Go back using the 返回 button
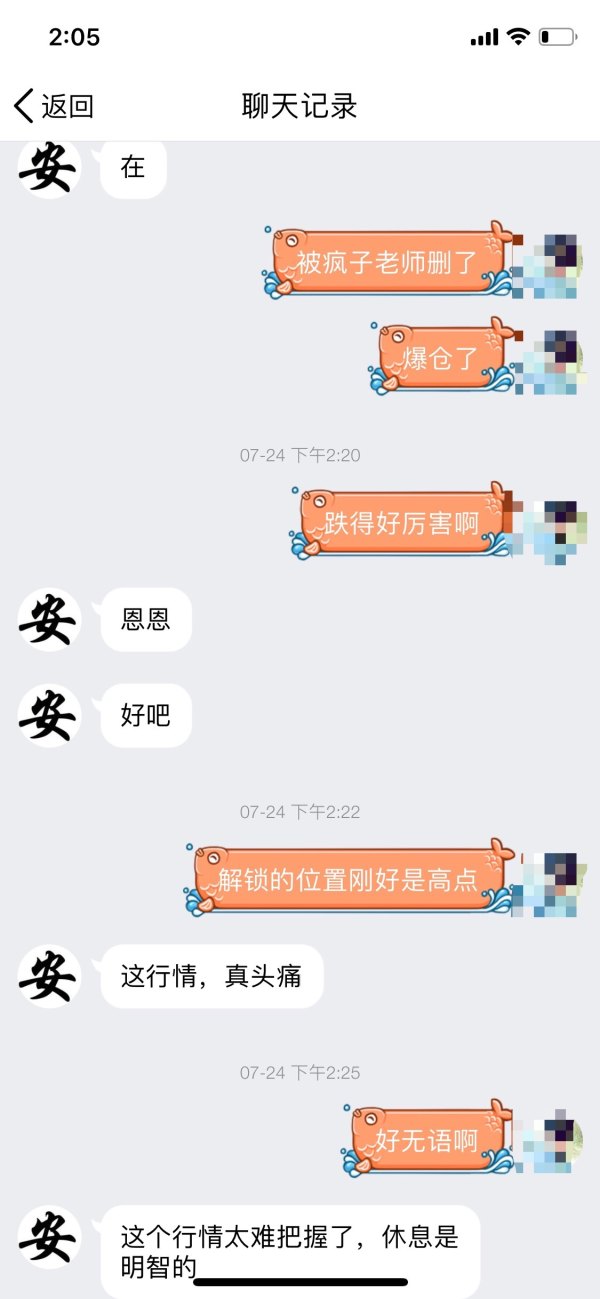 click(54, 106)
